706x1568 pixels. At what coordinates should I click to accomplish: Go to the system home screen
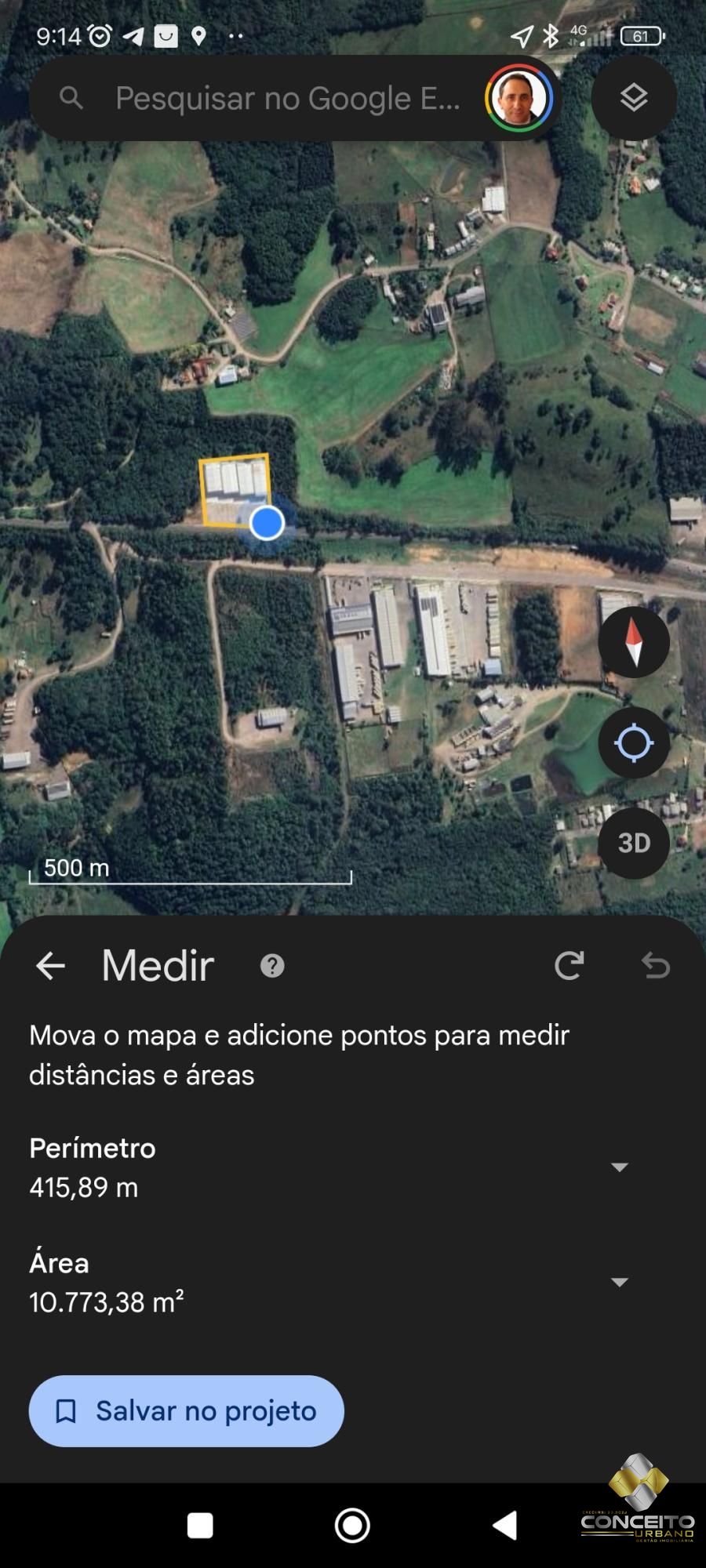352,1526
